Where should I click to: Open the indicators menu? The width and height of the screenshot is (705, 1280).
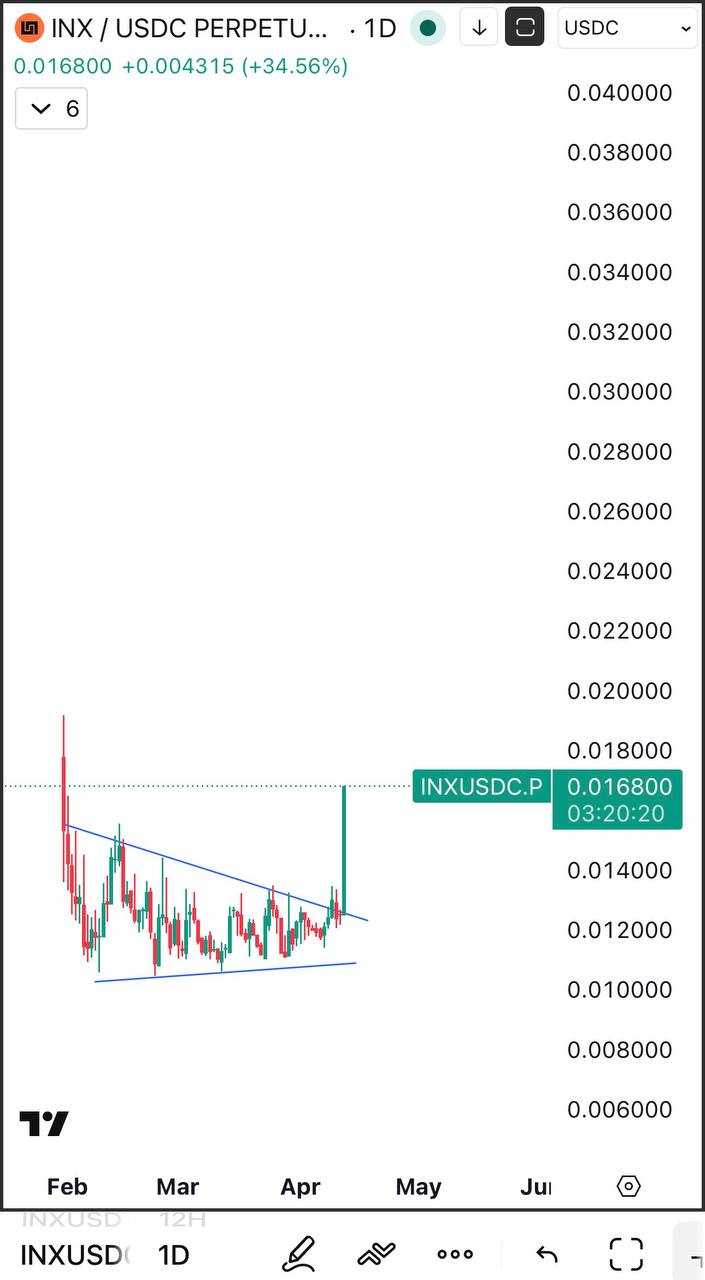click(376, 1253)
